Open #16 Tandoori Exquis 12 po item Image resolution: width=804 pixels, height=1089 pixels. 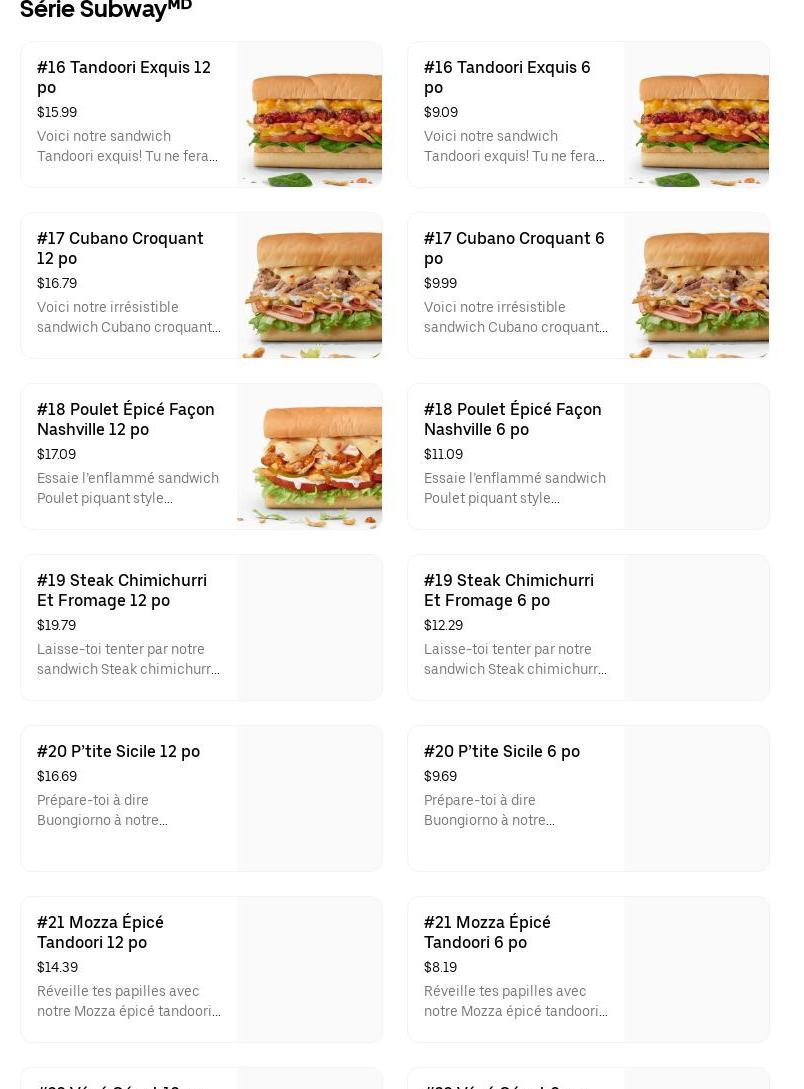coord(201,114)
